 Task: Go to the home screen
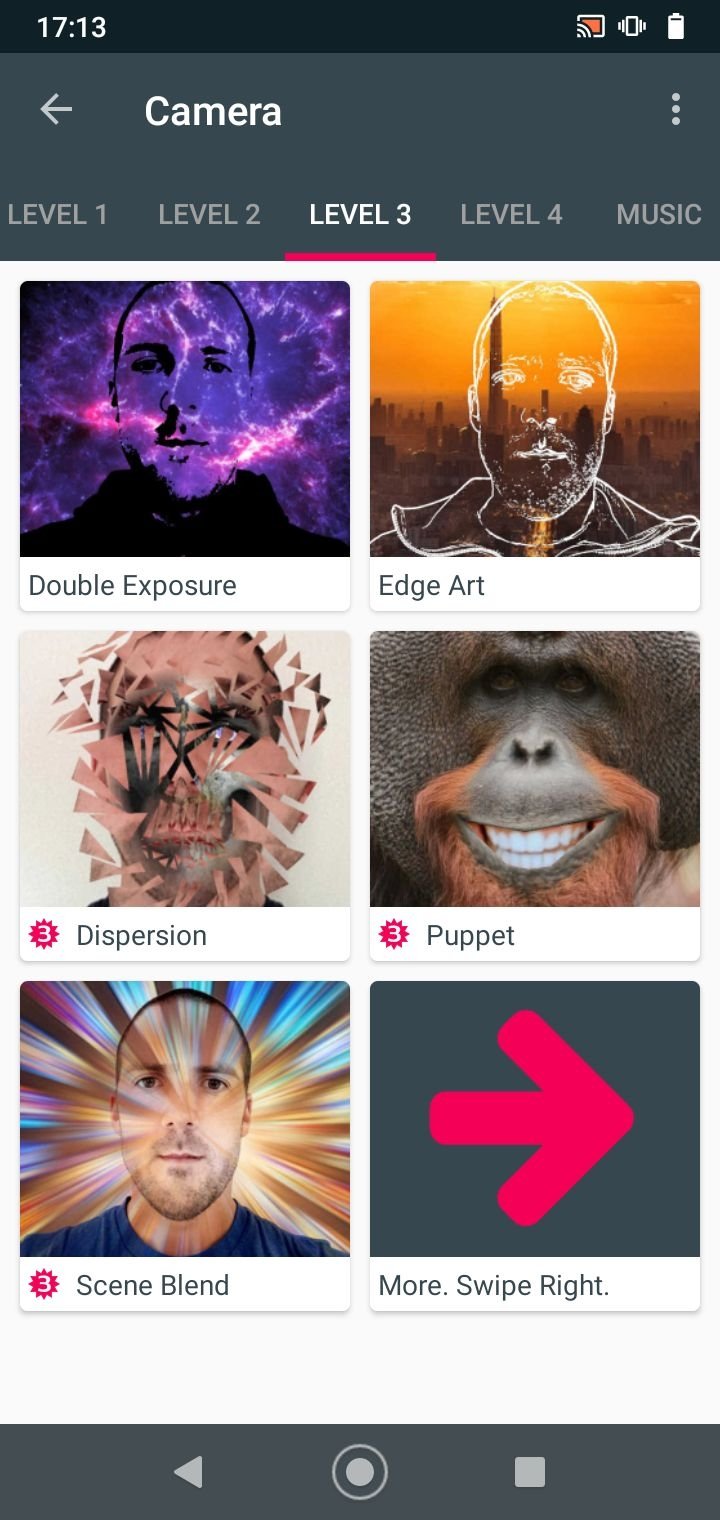(x=360, y=1472)
